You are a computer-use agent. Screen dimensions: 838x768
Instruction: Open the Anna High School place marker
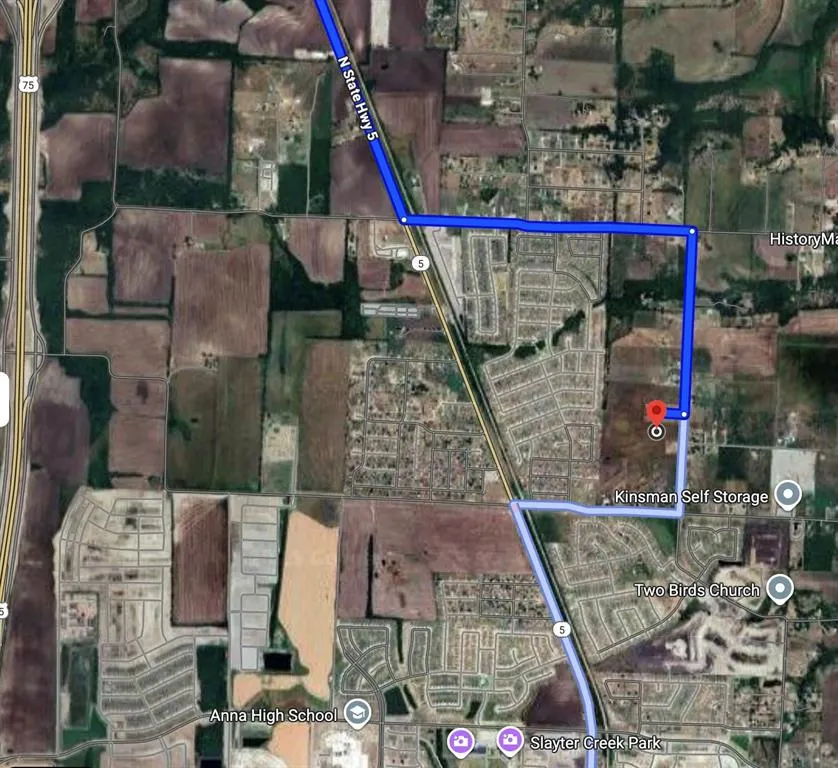click(357, 713)
